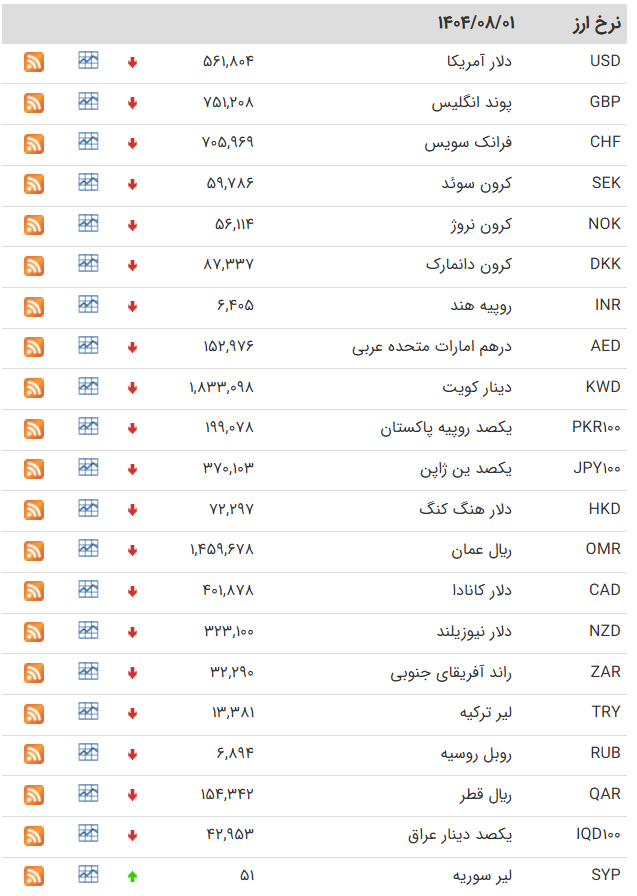View the chart for QAR
Screen dimensions: 637x896
tap(89, 793)
